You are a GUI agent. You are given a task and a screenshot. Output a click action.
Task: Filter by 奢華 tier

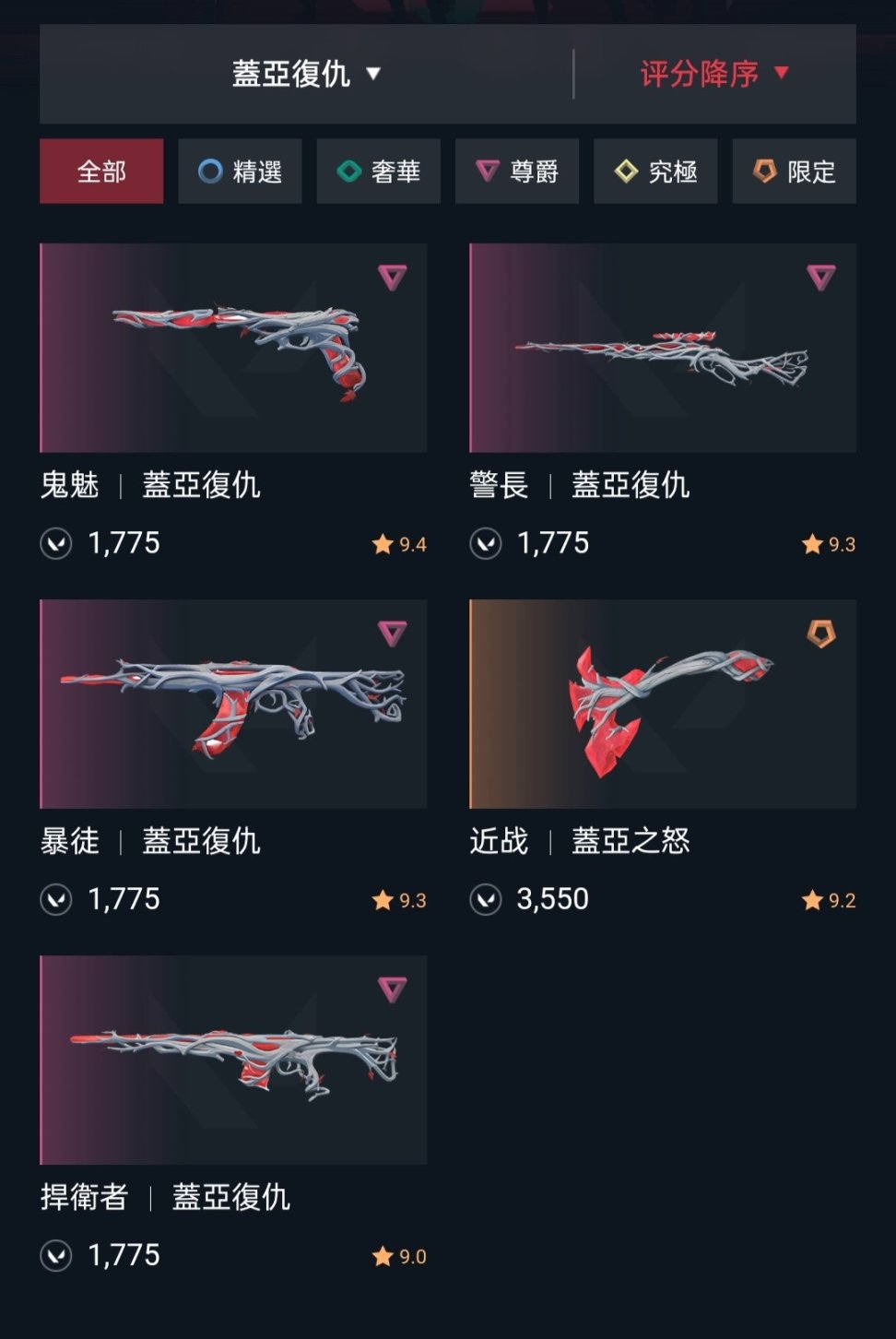click(x=378, y=172)
